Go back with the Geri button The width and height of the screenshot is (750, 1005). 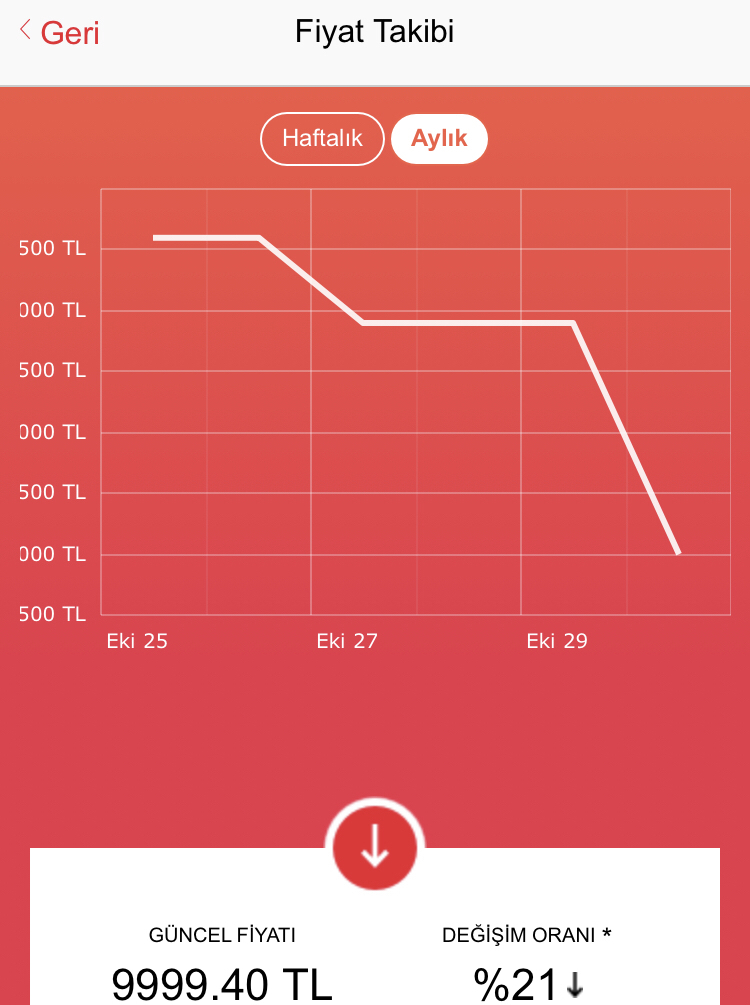pos(59,33)
